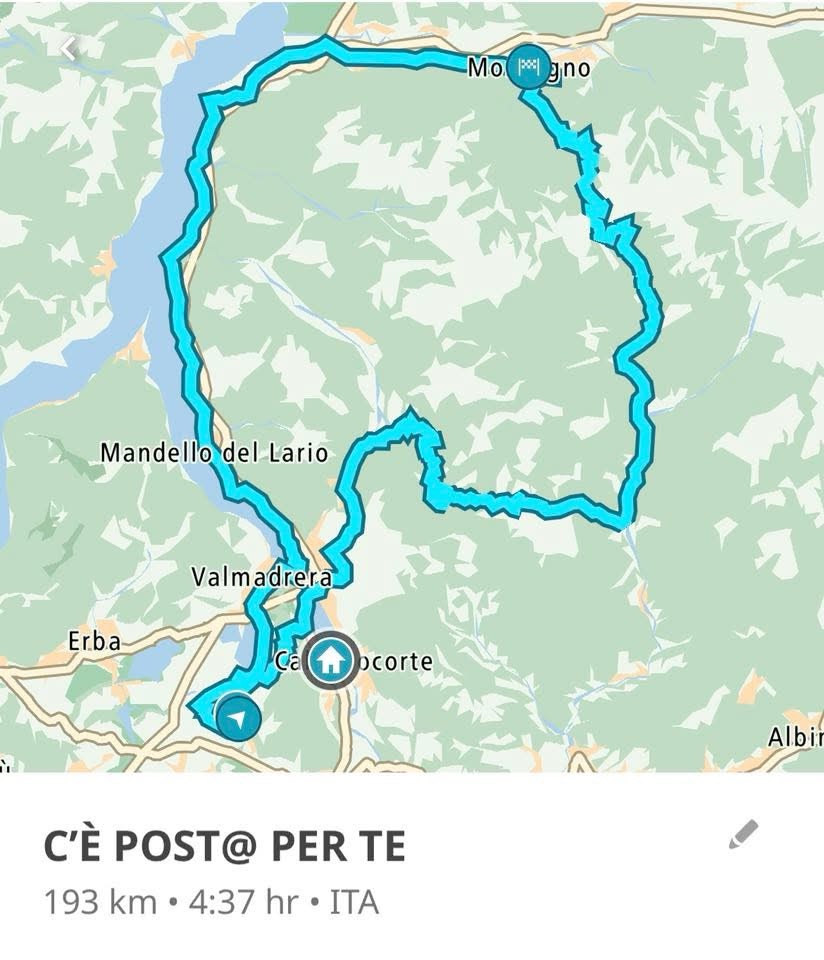Go back using the white arrow

coord(67,47)
